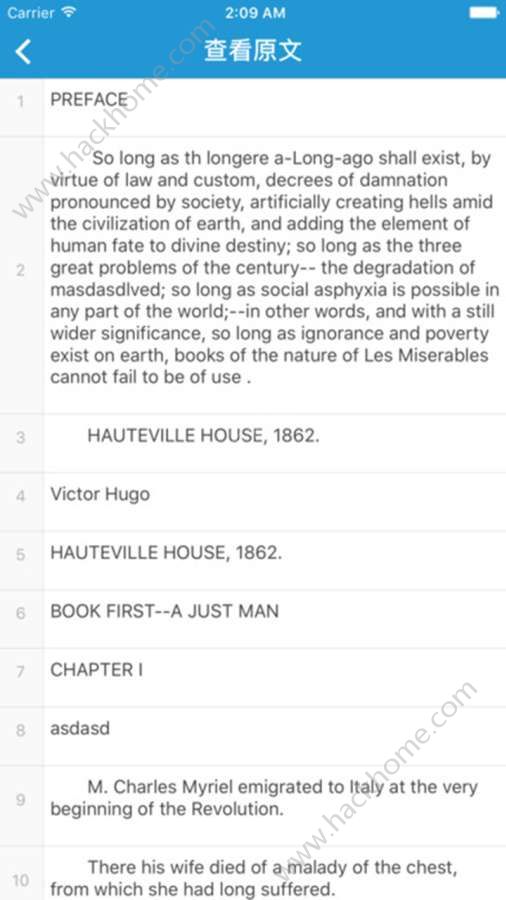506x900 pixels.
Task: Go back using the top-left arrow
Action: coord(23,52)
